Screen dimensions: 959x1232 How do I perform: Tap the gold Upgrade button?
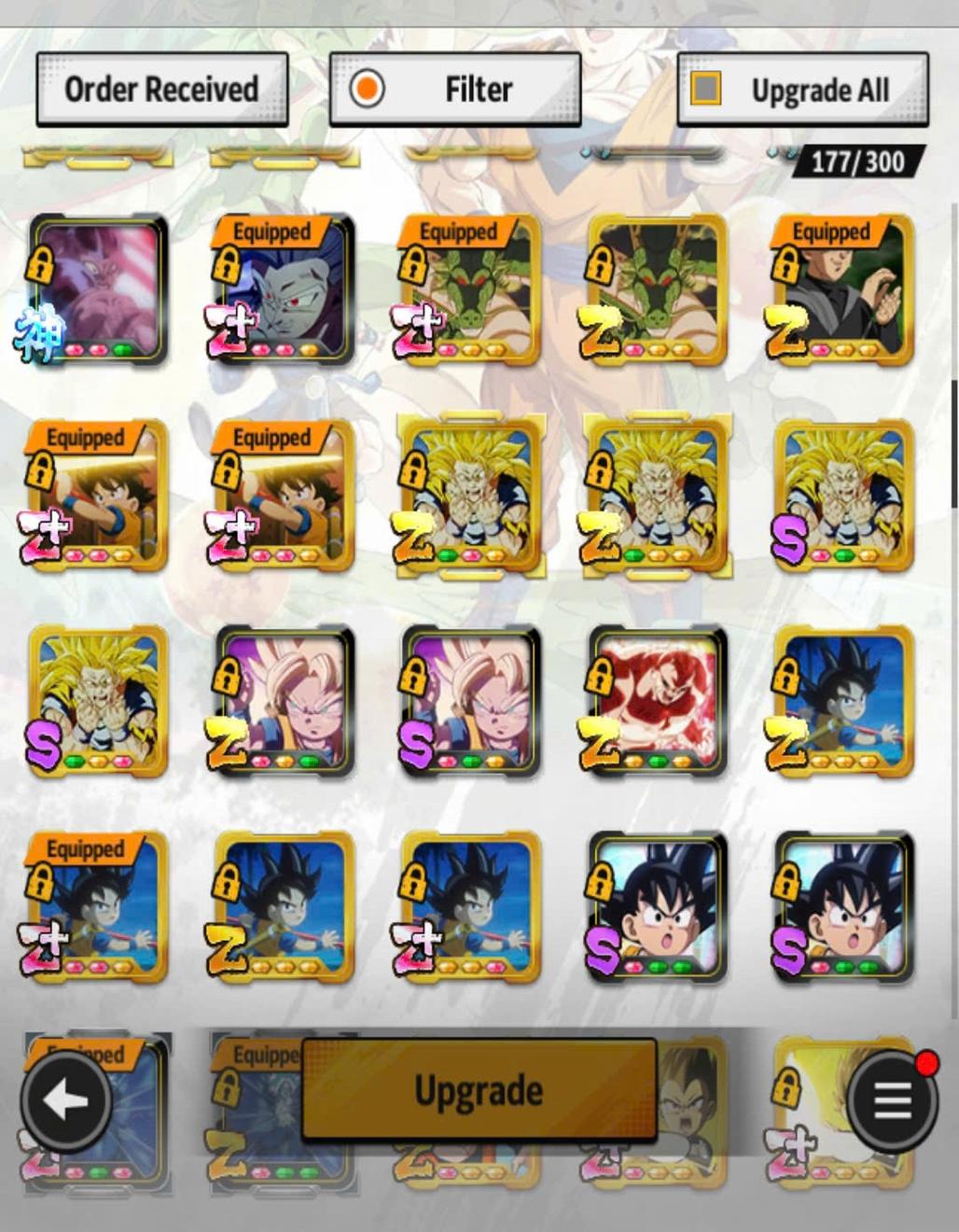(479, 1089)
